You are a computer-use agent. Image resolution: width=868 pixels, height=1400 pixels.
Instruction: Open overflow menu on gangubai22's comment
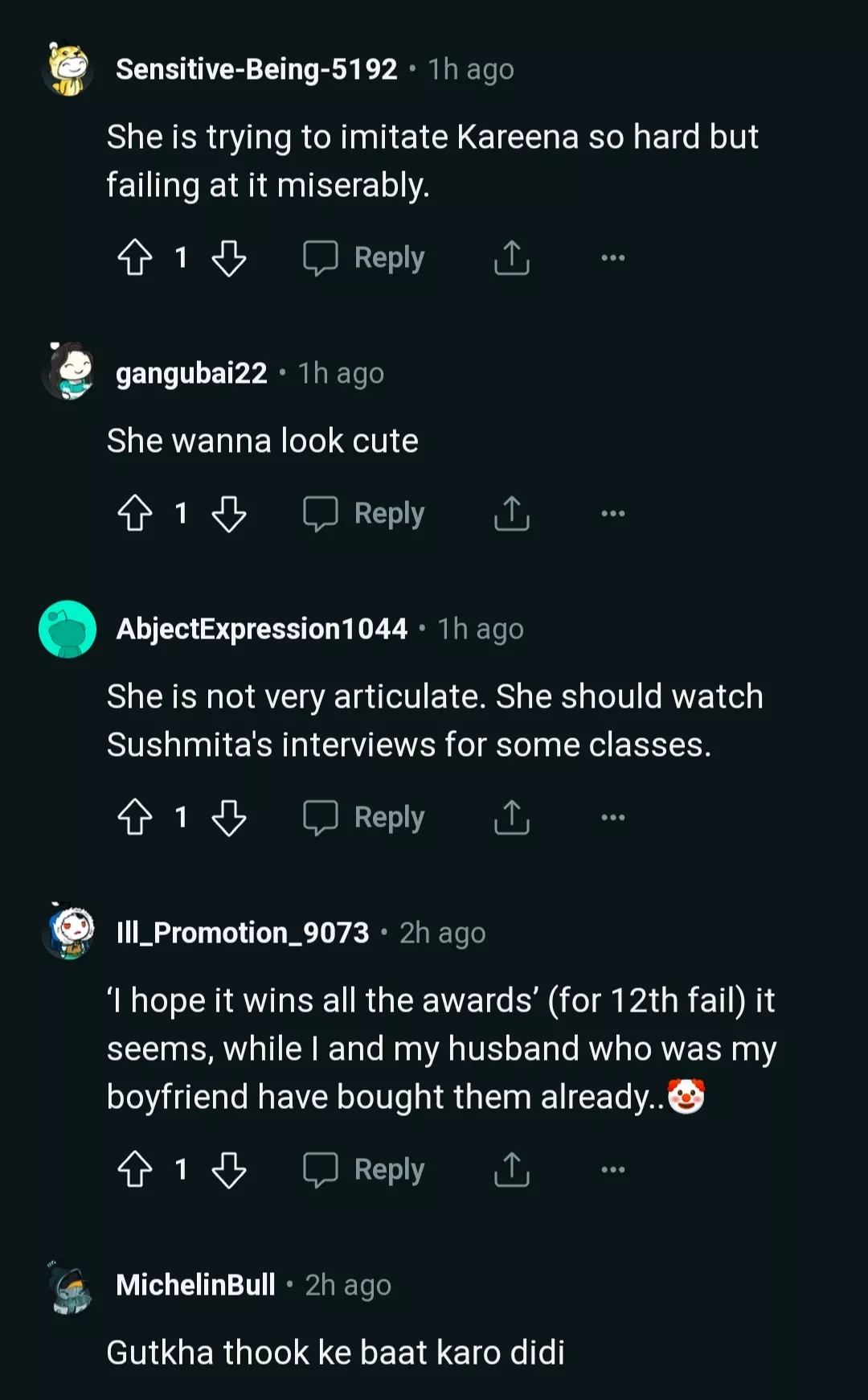click(613, 514)
